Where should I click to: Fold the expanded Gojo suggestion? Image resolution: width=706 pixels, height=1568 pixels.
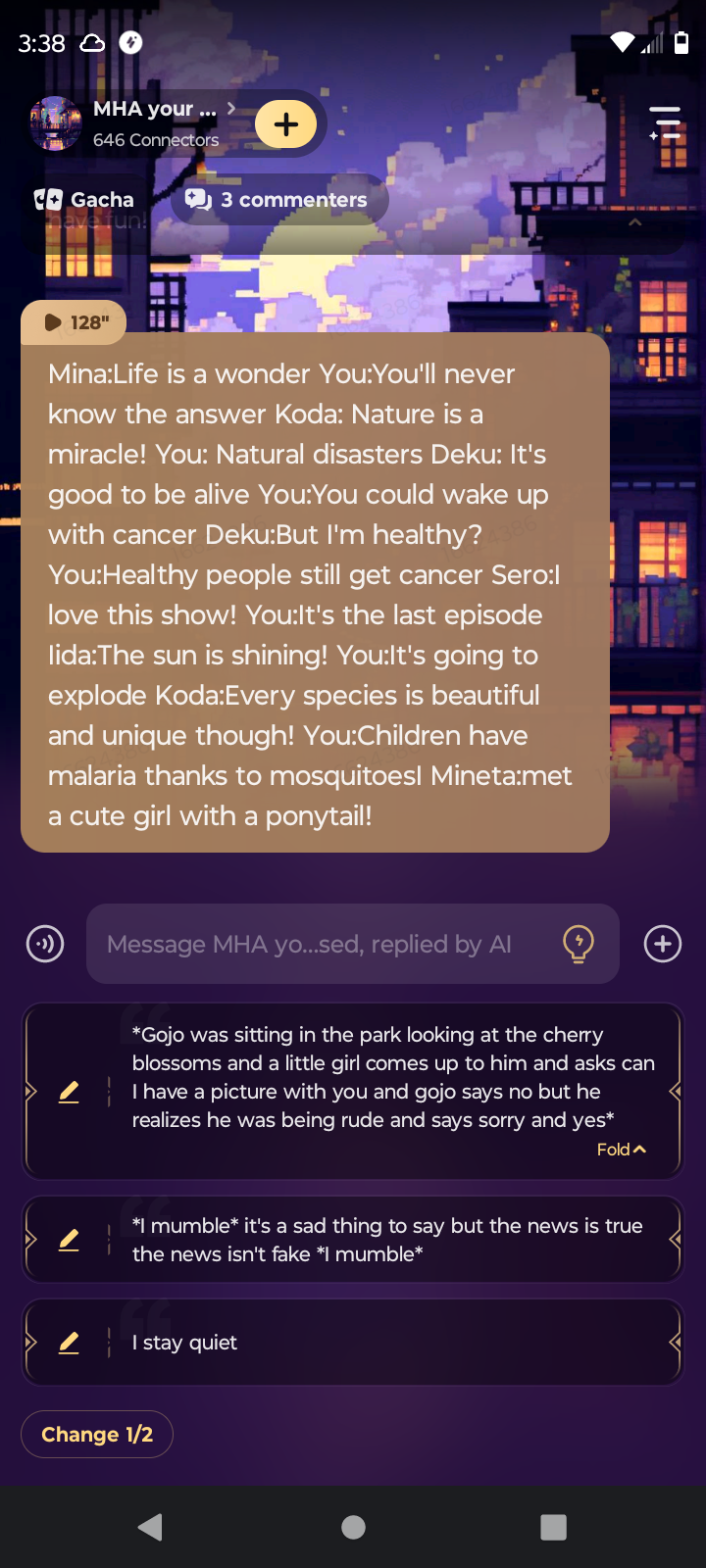coord(621,1150)
